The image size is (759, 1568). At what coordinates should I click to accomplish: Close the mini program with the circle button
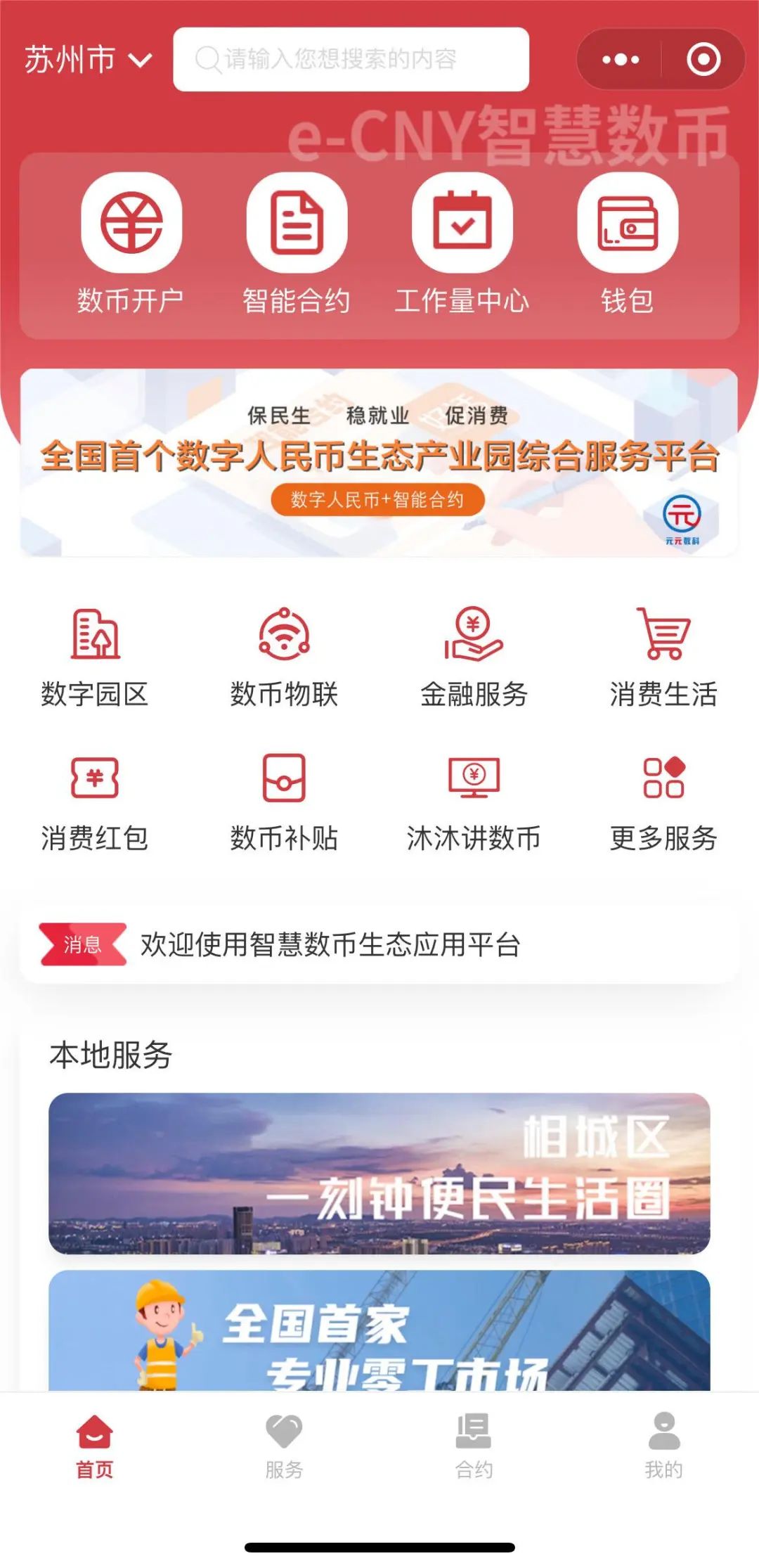pos(703,60)
